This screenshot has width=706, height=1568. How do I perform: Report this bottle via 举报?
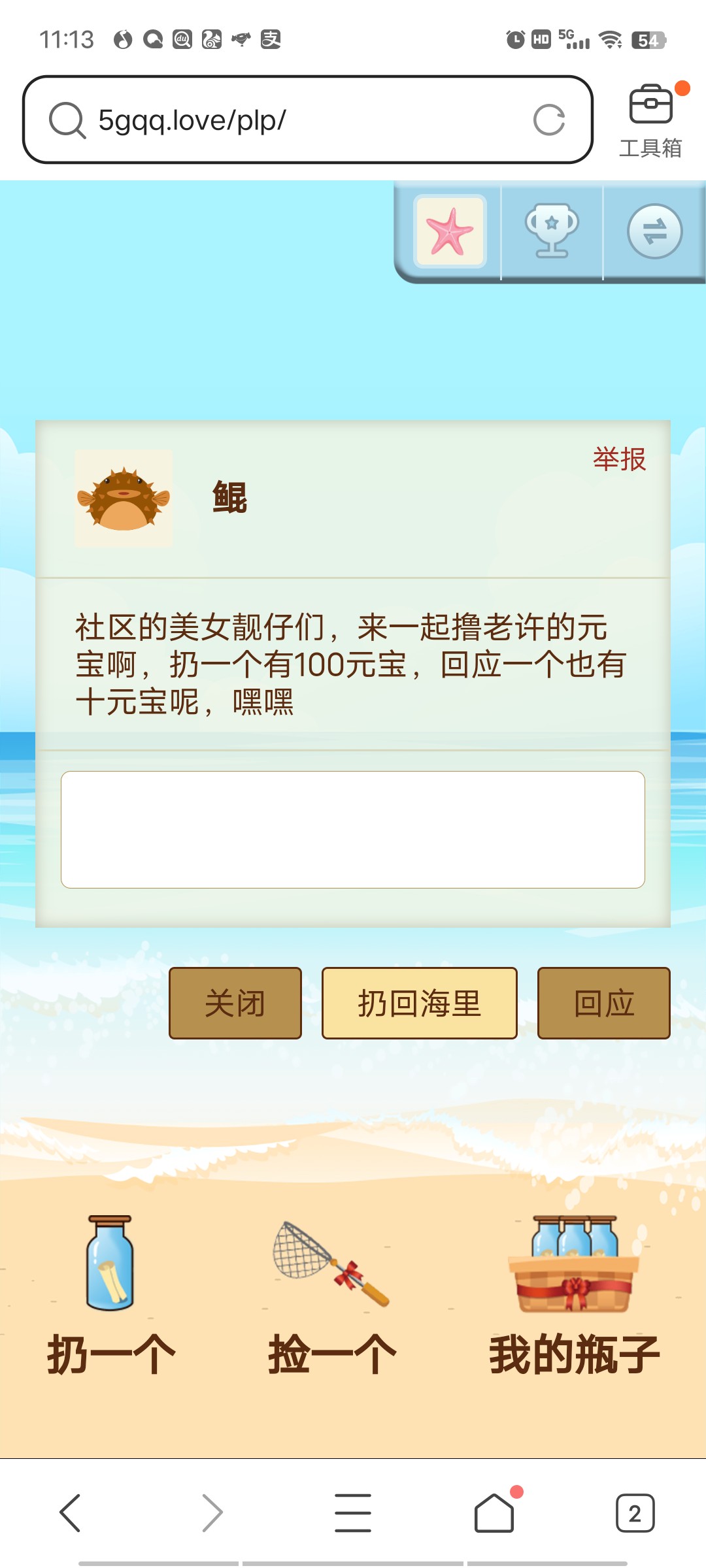pos(619,459)
